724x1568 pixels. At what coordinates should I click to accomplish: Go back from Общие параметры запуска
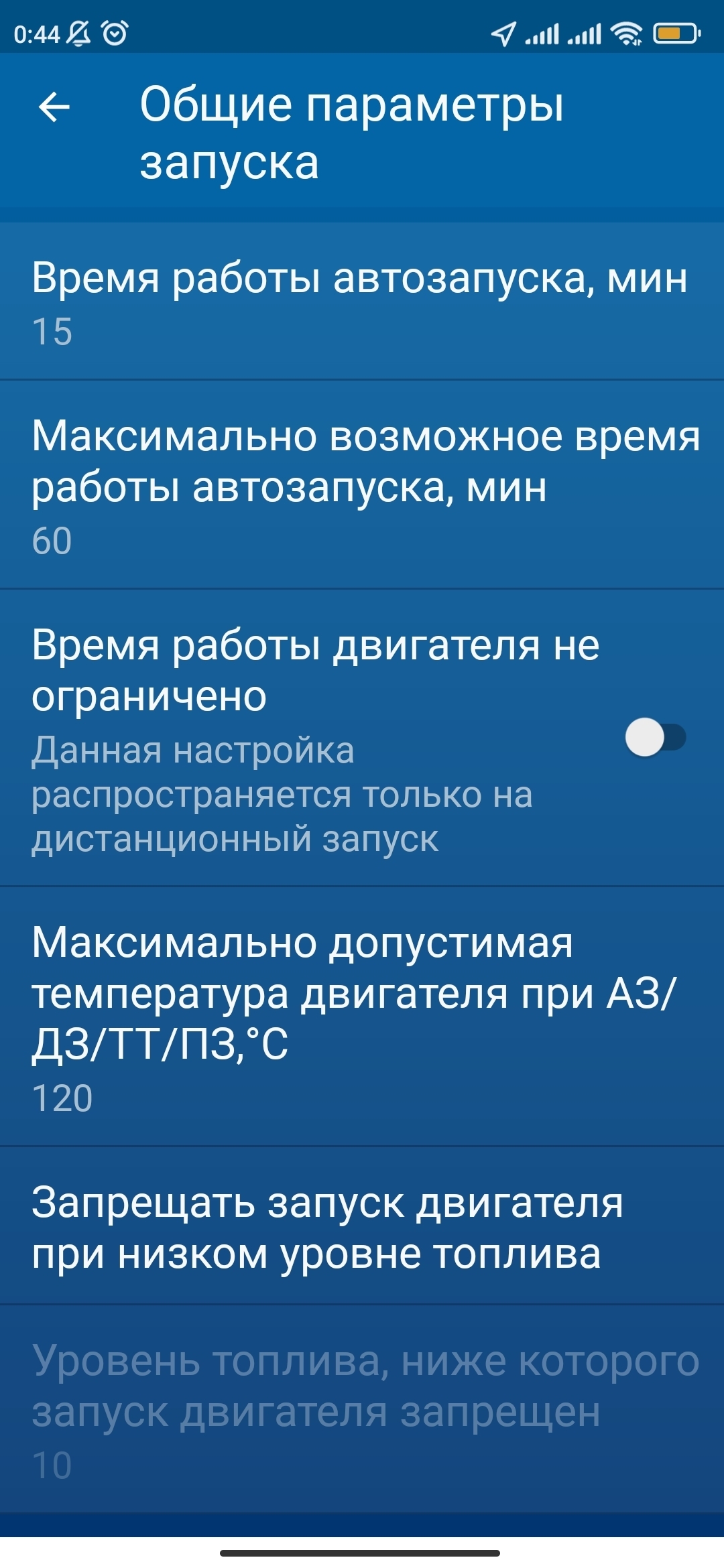pos(55,107)
